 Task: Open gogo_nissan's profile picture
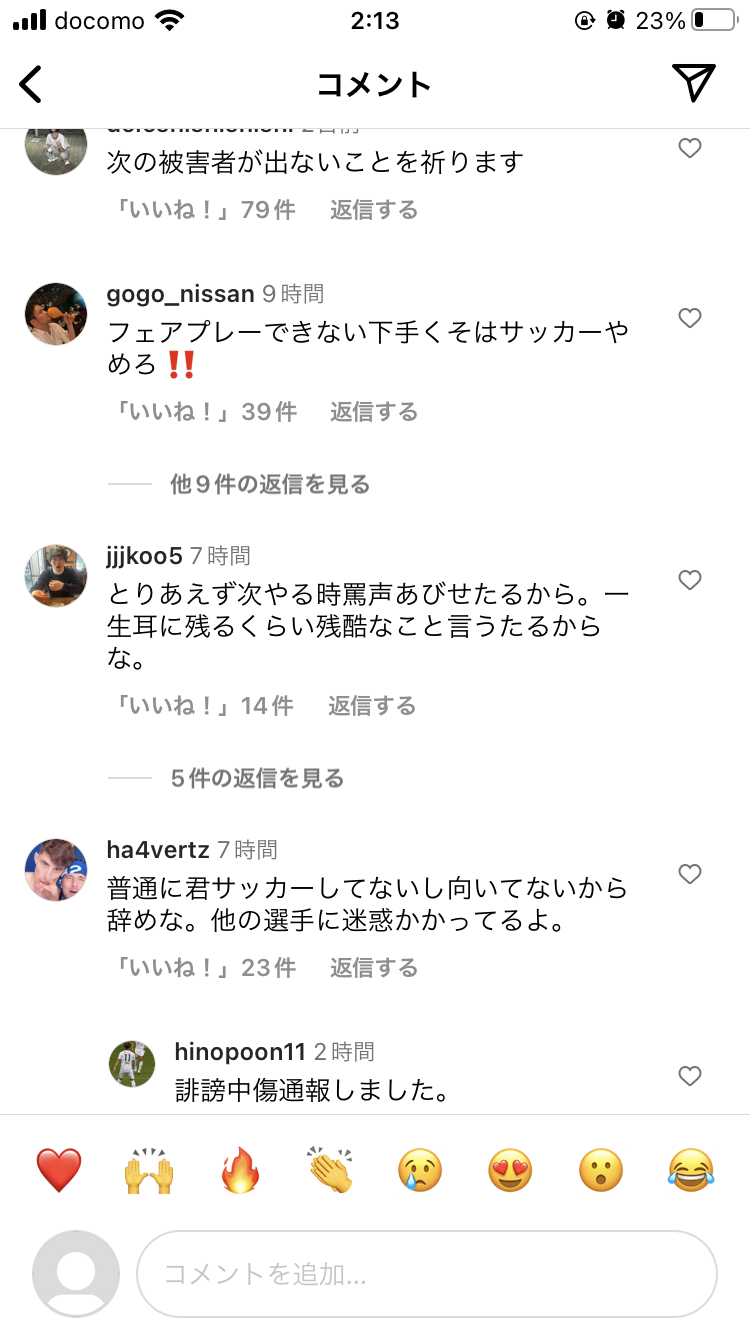(x=56, y=314)
